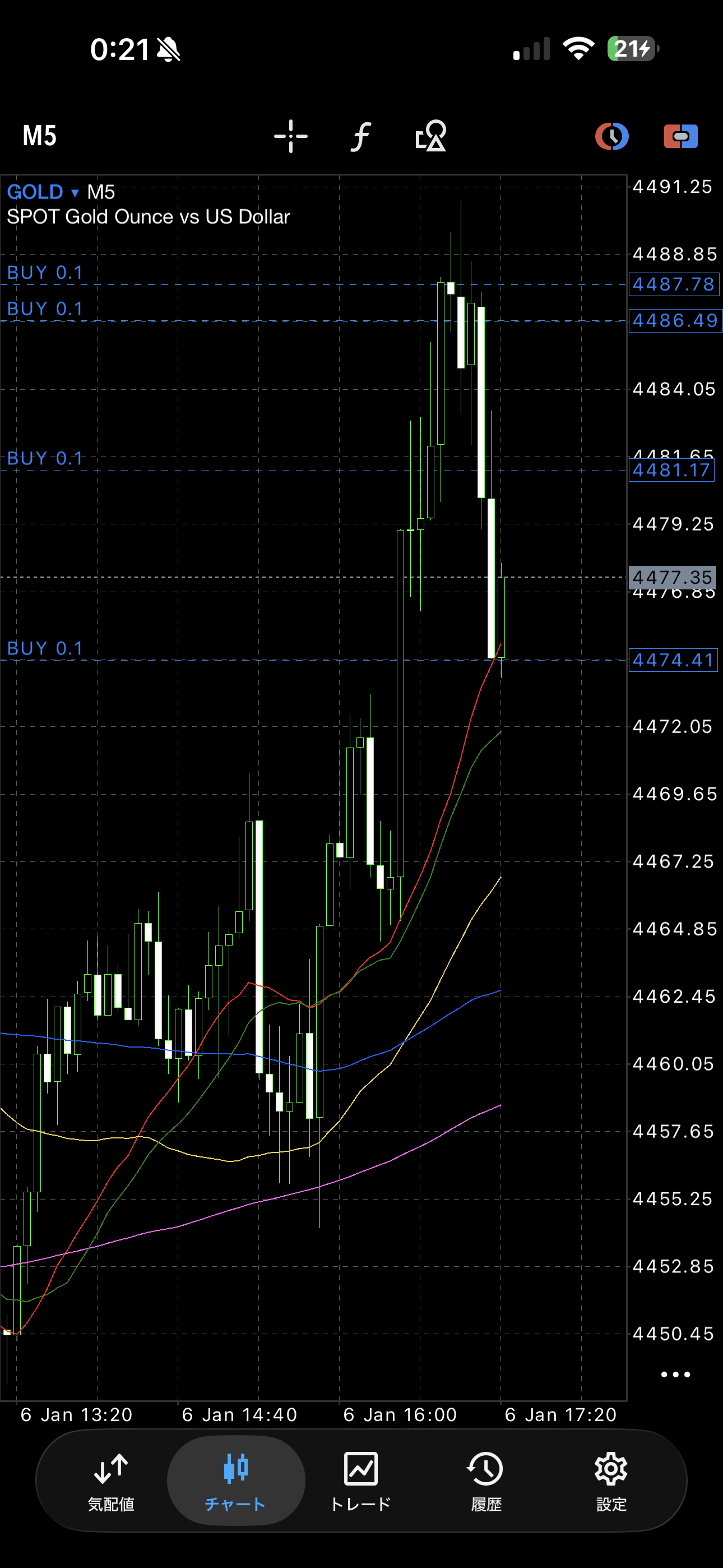Open the three-dot chart options menu
Screen dimensions: 723x1568
[x=675, y=1375]
